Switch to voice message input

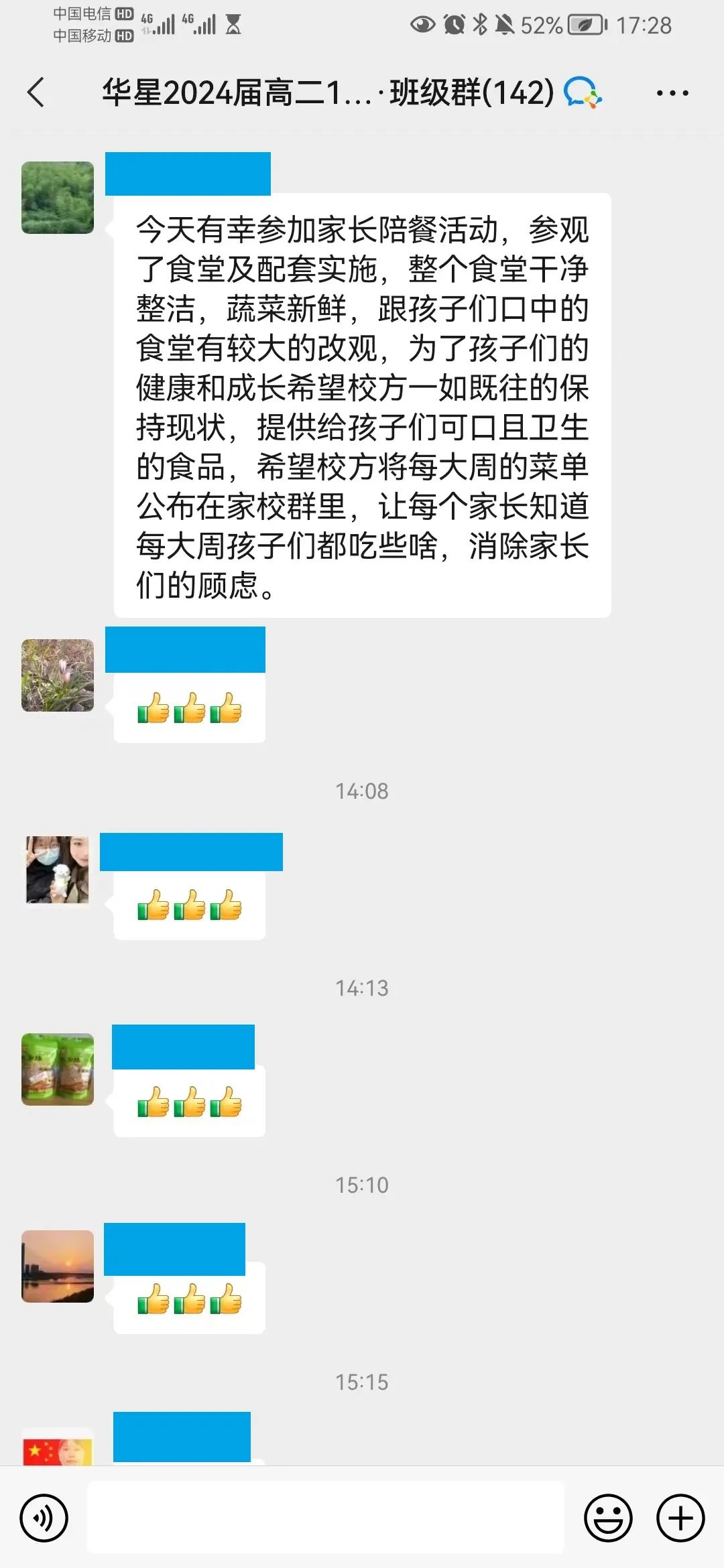point(44,1518)
